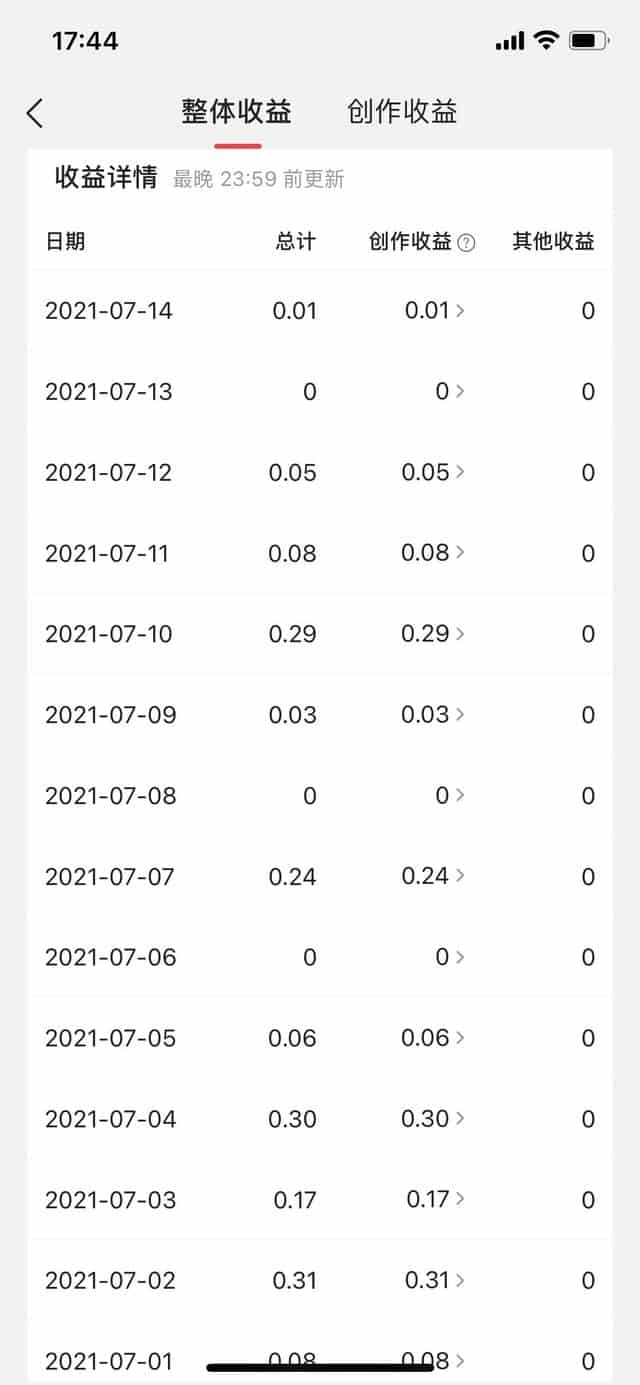Select the 整体收益 tab
The image size is (640, 1385).
click(236, 111)
